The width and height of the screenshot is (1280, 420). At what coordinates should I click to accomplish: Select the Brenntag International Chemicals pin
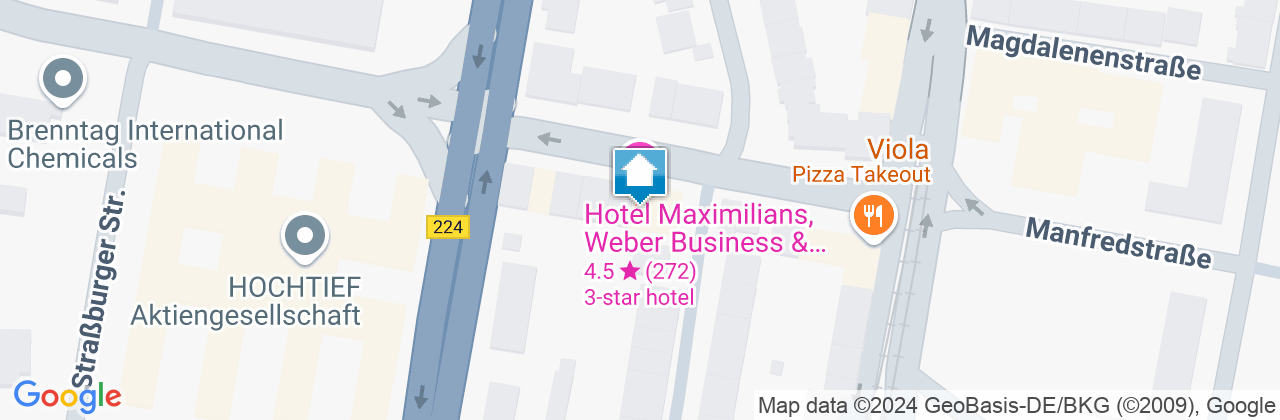(63, 80)
